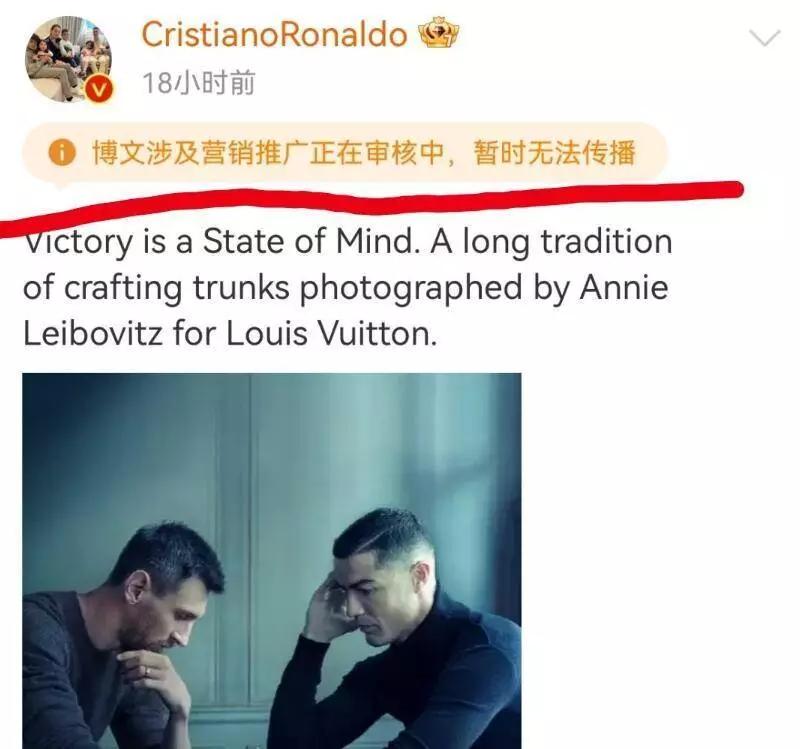This screenshot has height=749, width=800.
Task: Open CristianoRonaldo's profile picture
Action: 68,59
